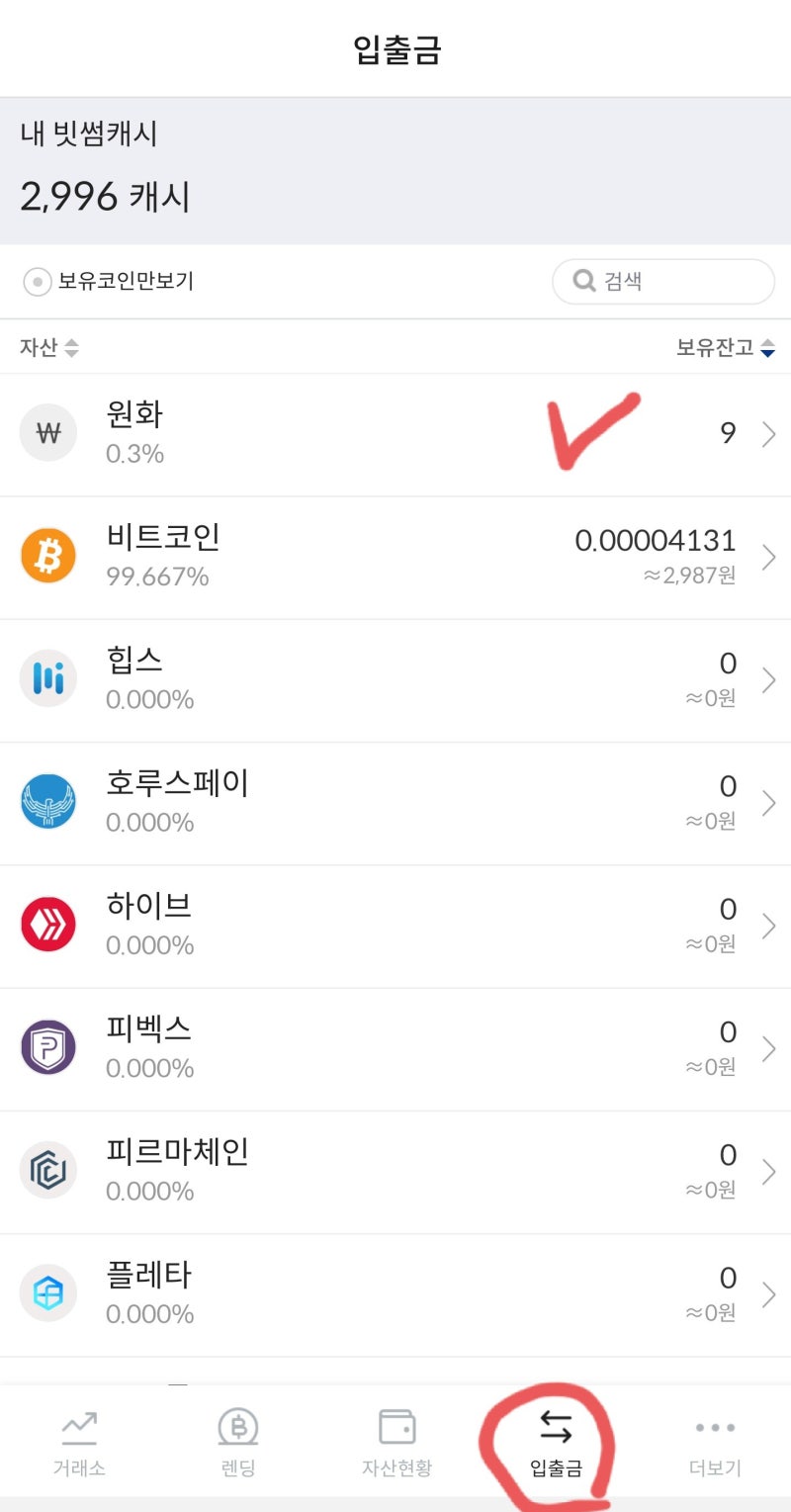
Task: Open the 비트코인 row
Action: pos(395,558)
